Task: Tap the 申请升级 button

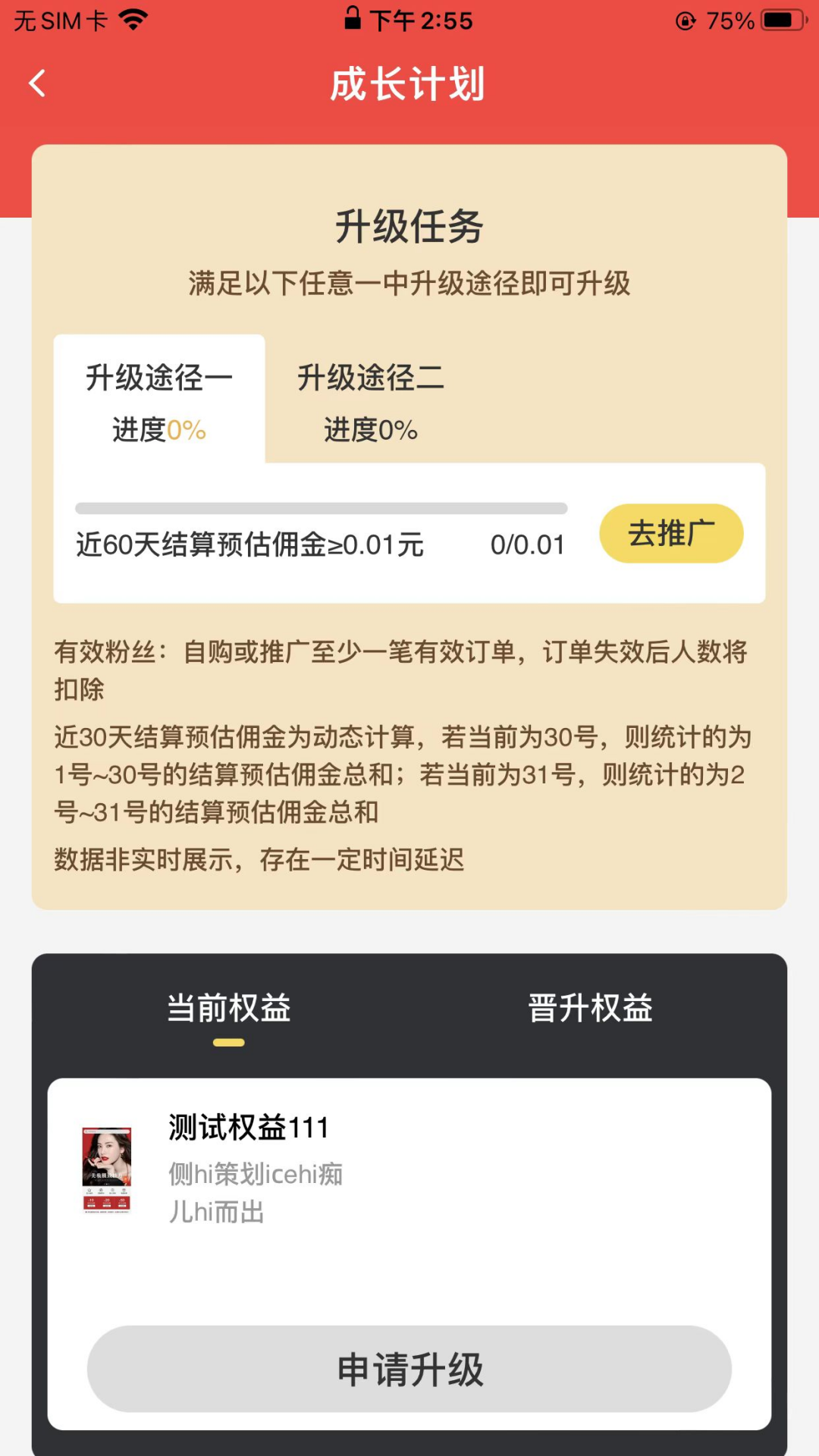Action: (x=409, y=1370)
